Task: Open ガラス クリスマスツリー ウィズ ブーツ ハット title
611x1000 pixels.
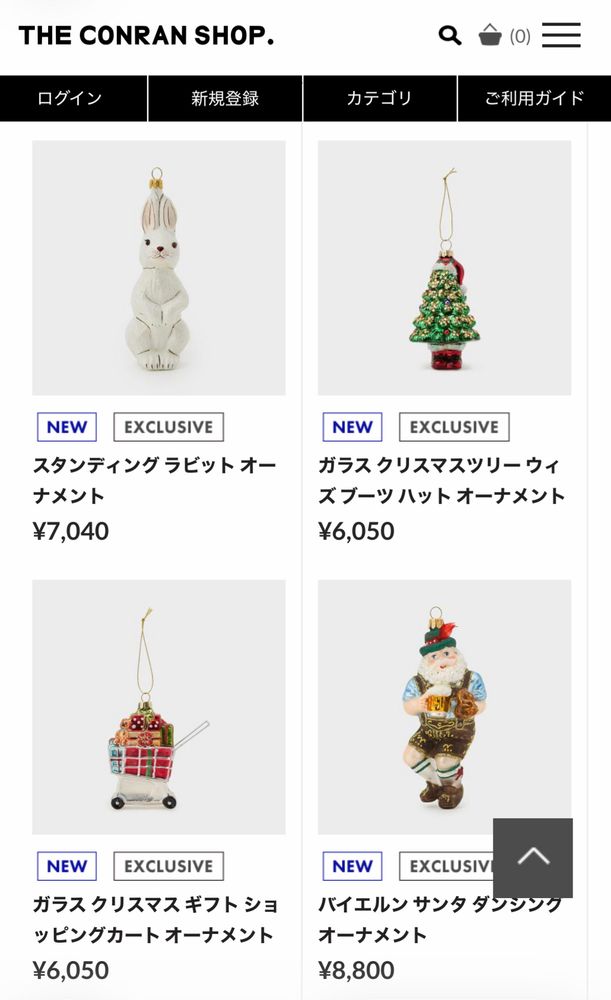Action: coord(441,480)
